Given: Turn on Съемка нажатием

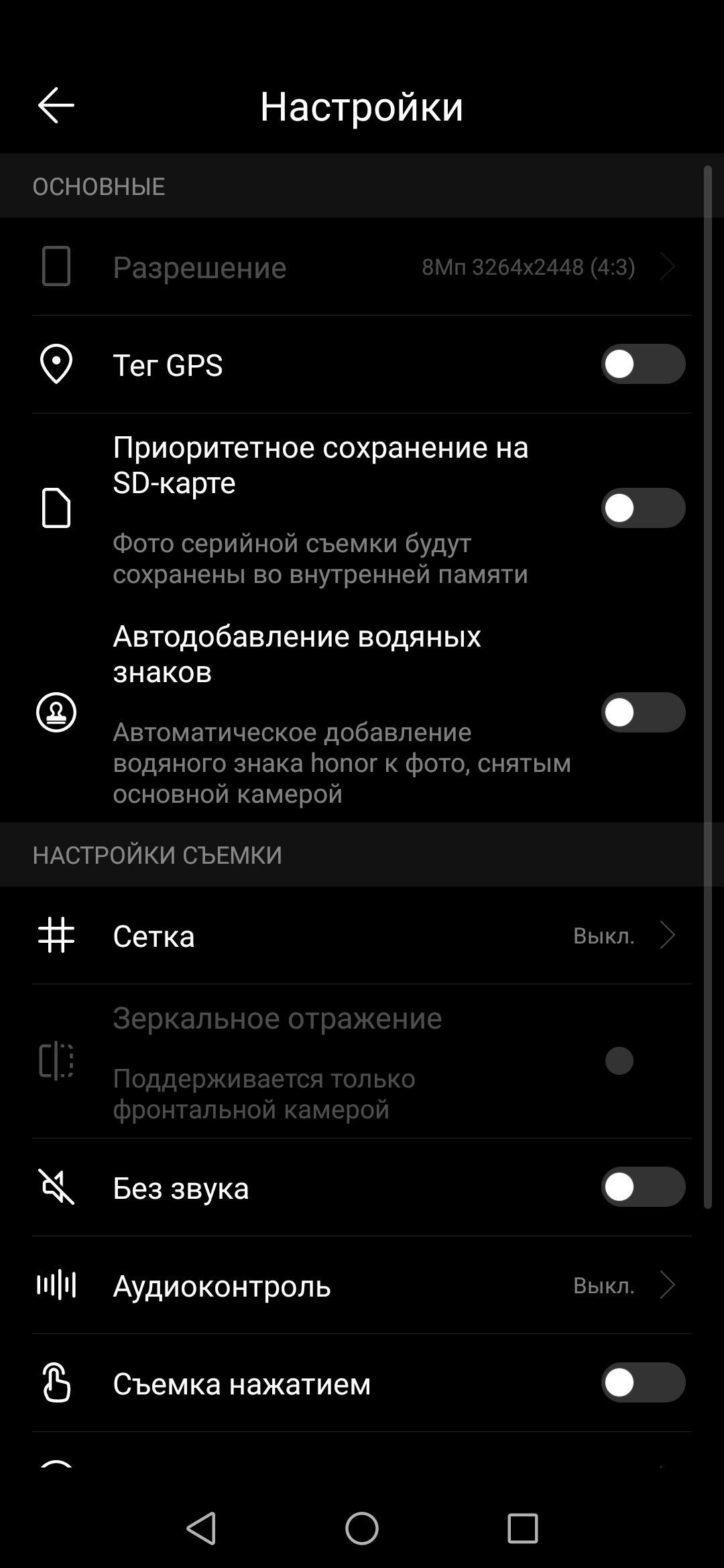Looking at the screenshot, I should [642, 1382].
